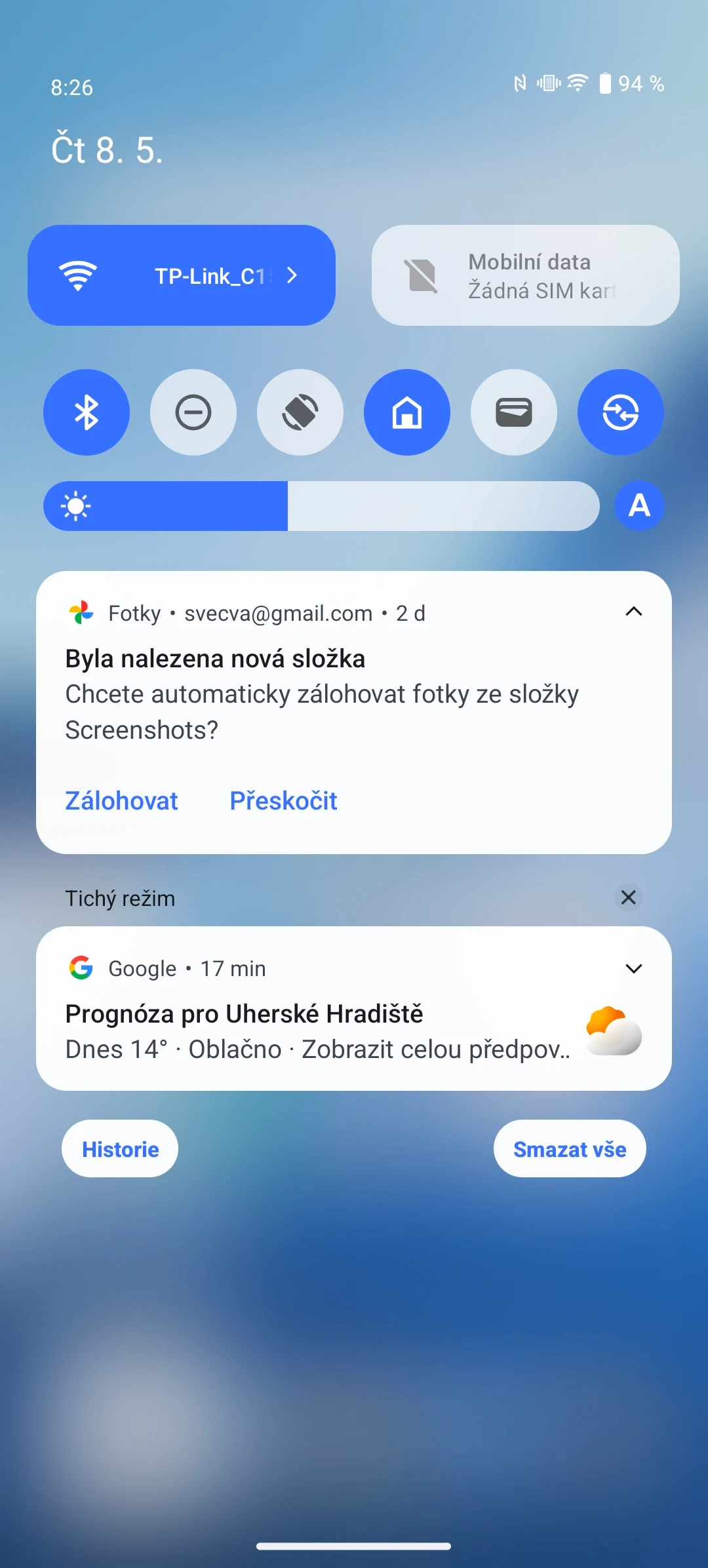
Task: Expand the Google weather notification
Action: coord(633,968)
